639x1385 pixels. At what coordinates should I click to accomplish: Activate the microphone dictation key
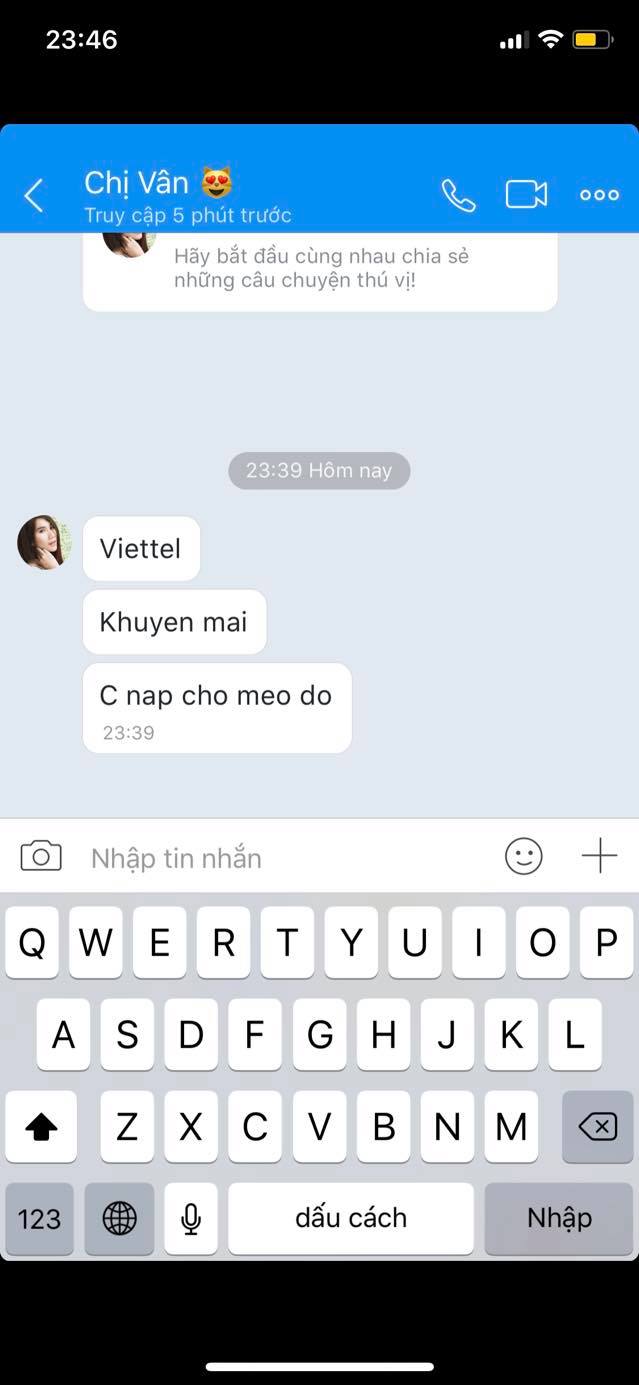coord(191,1218)
